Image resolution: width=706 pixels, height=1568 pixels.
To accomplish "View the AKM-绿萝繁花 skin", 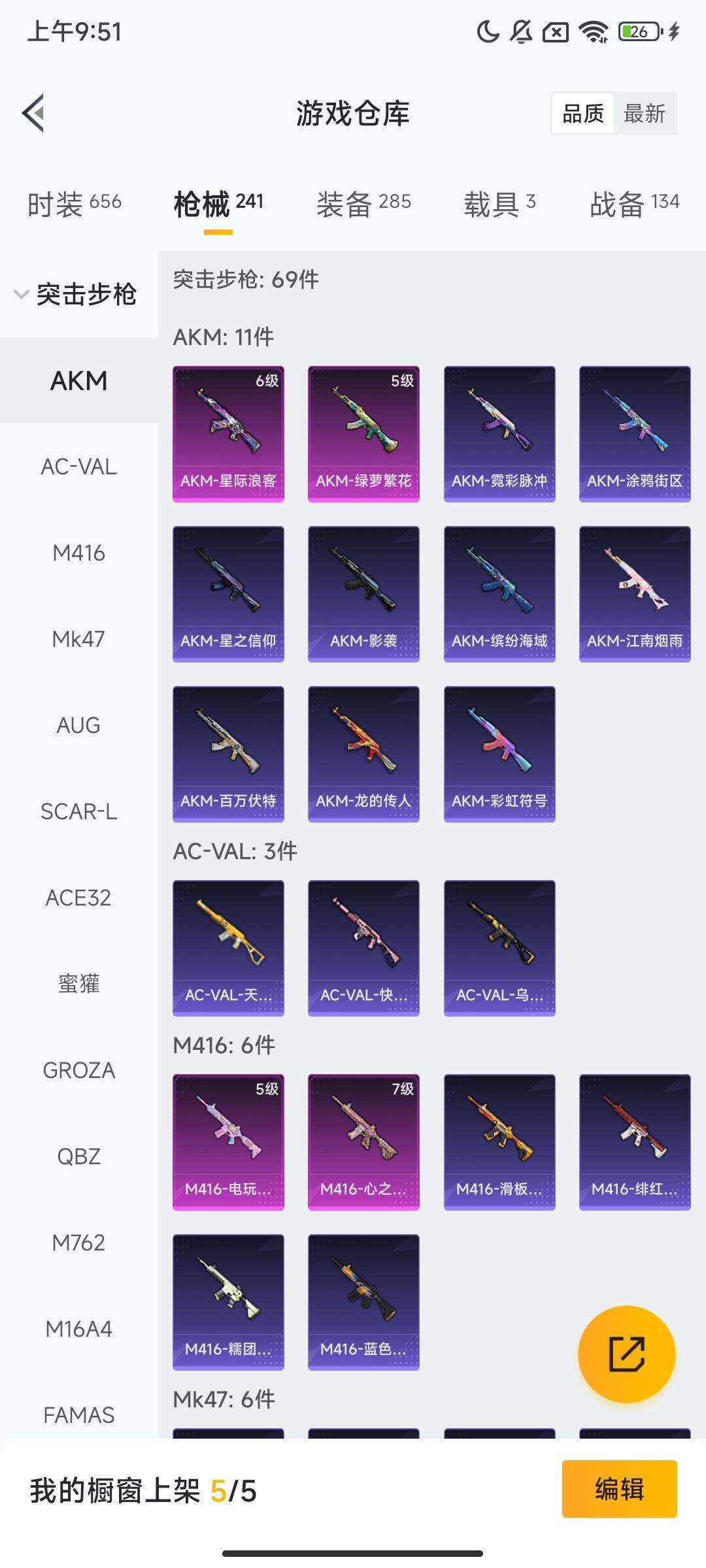I will [x=363, y=434].
